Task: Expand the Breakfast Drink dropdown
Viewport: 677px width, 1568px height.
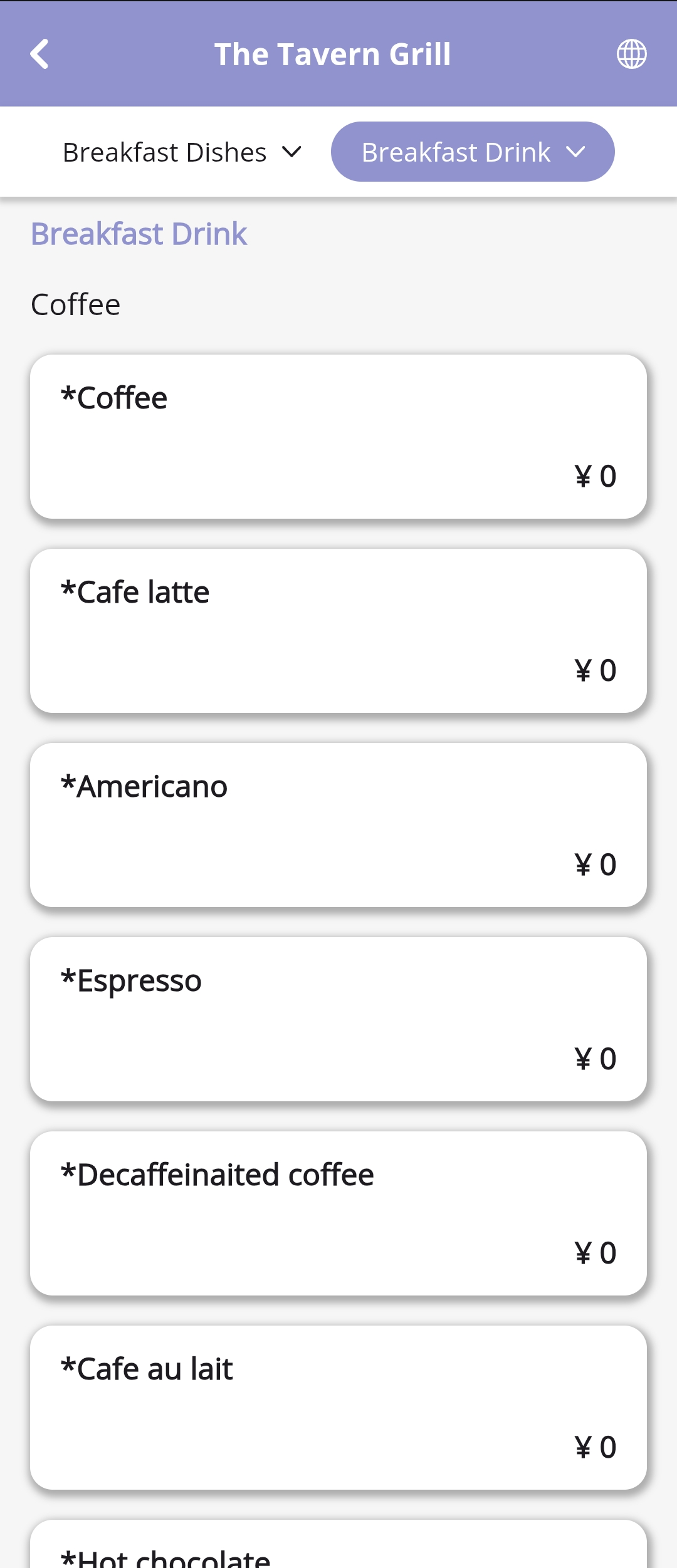Action: tap(473, 152)
